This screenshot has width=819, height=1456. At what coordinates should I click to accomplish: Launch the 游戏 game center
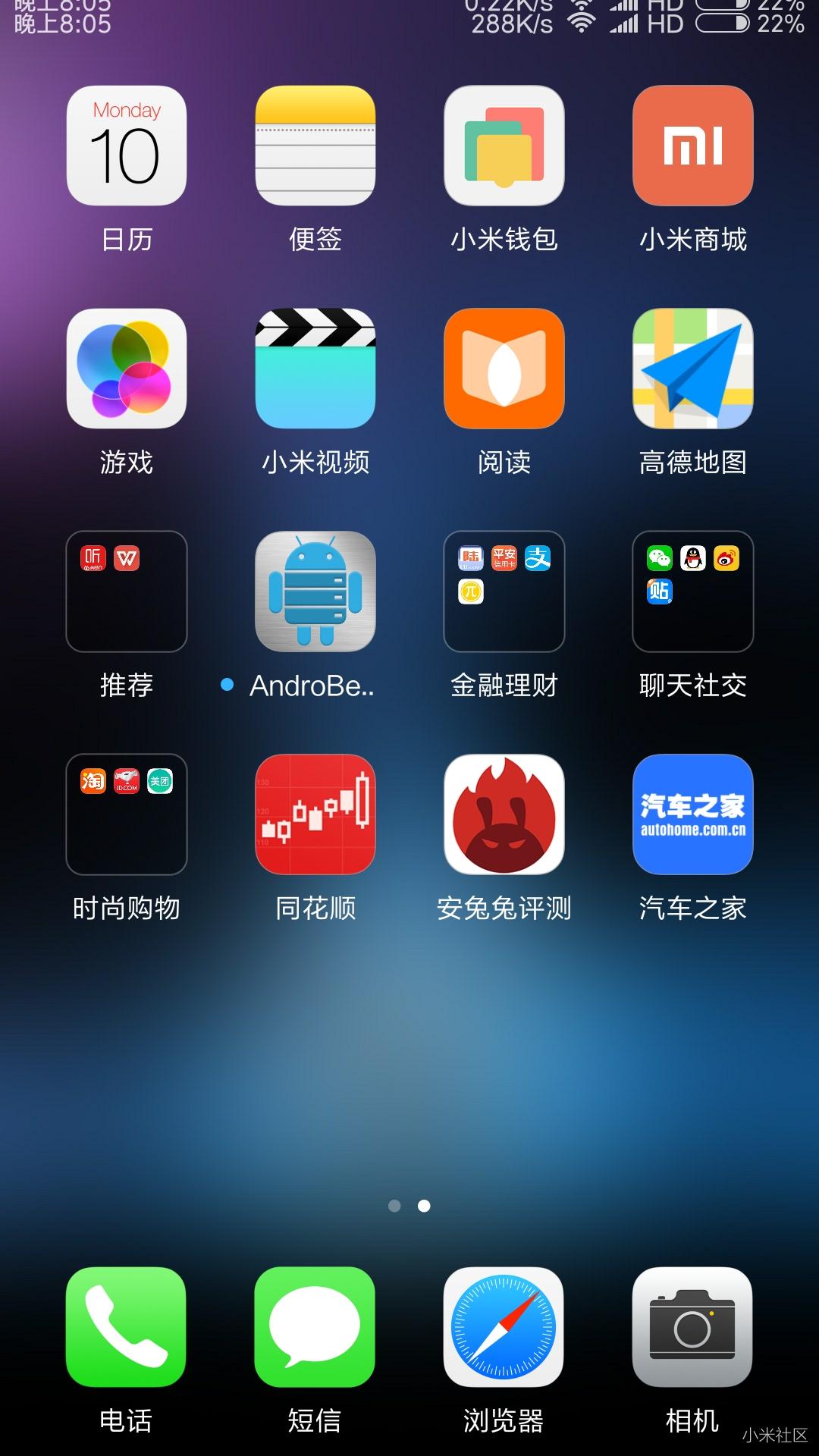[127, 369]
